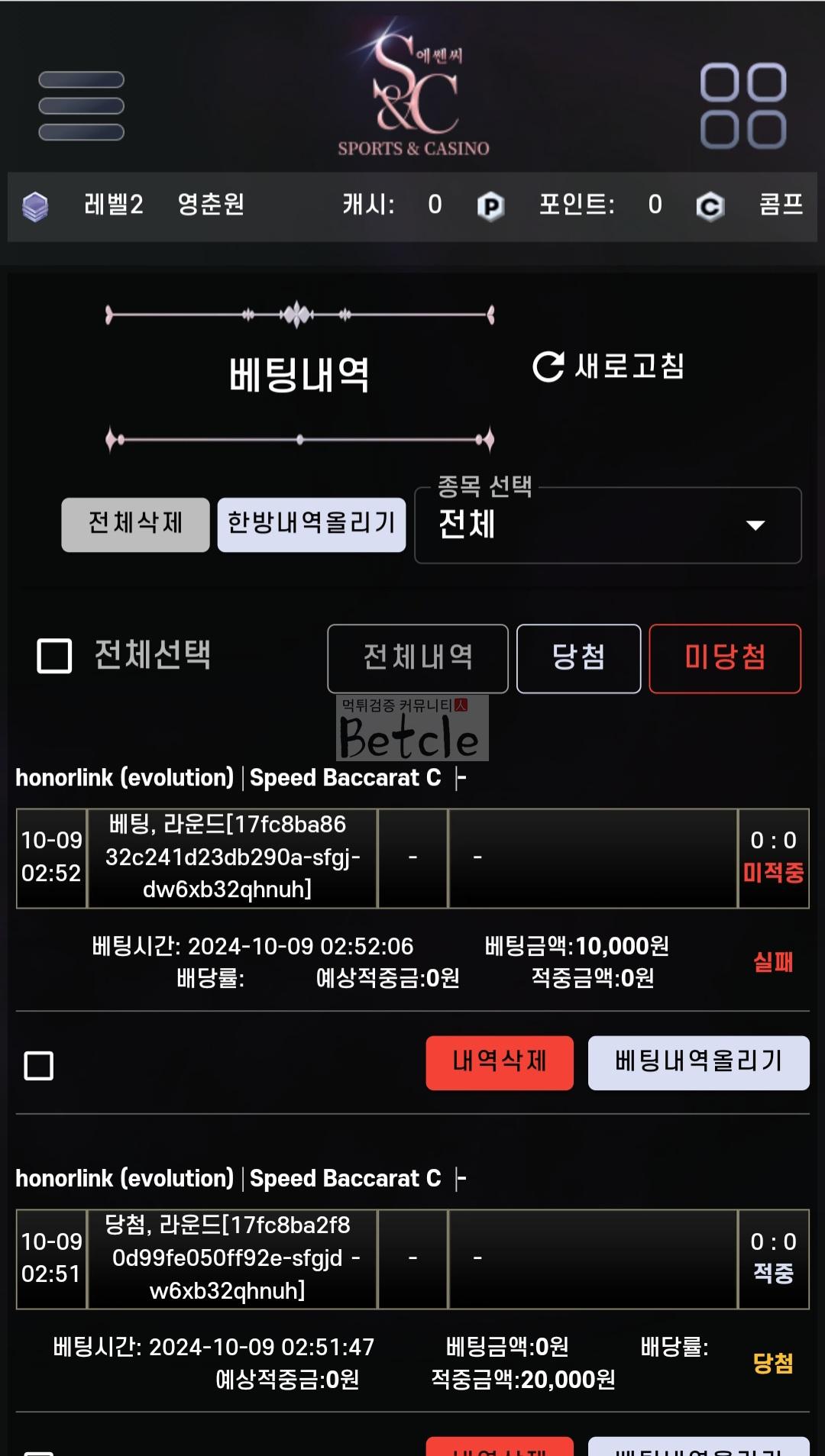Viewport: 825px width, 1456px height.
Task: Open the hamburger menu
Action: coord(81,105)
